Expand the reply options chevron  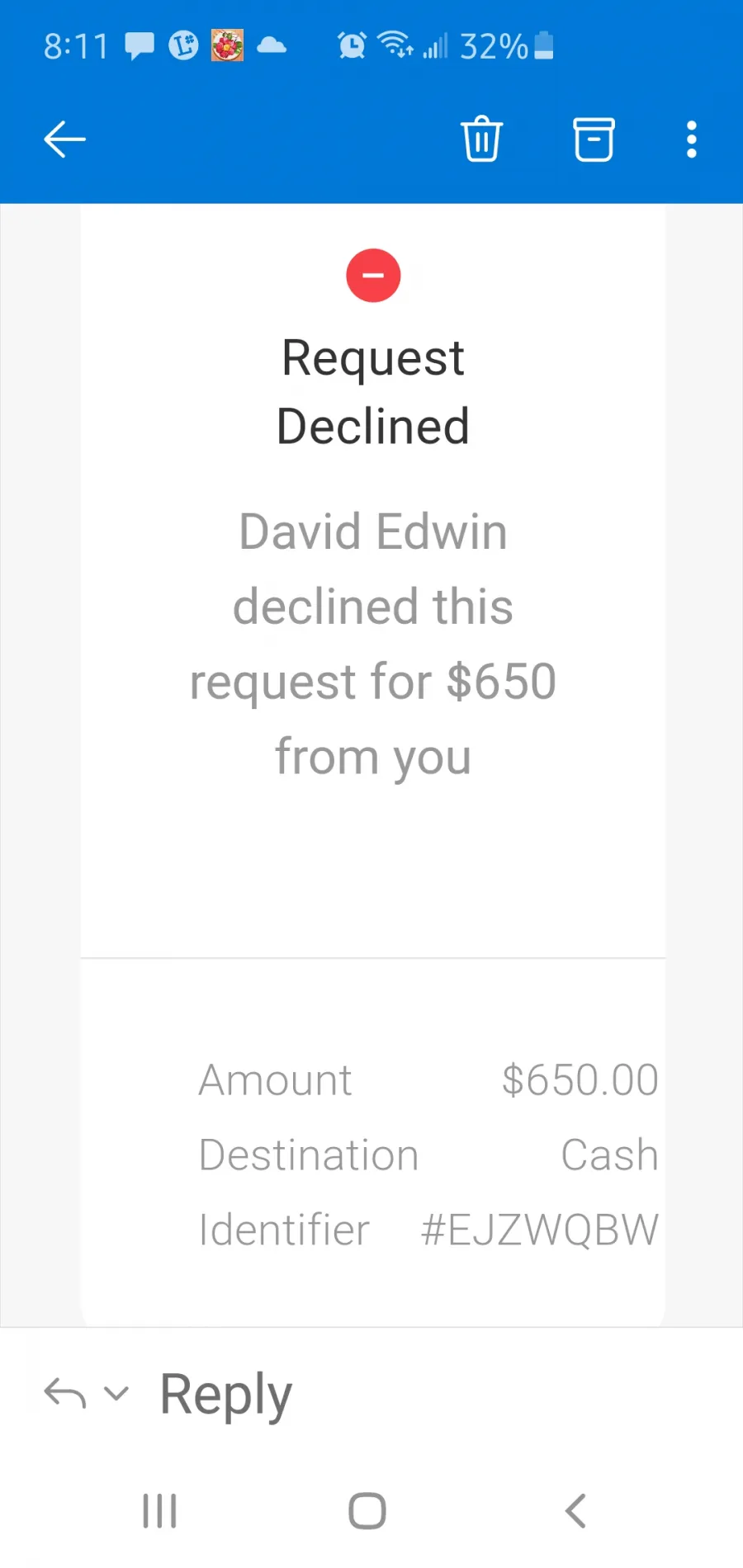116,1394
